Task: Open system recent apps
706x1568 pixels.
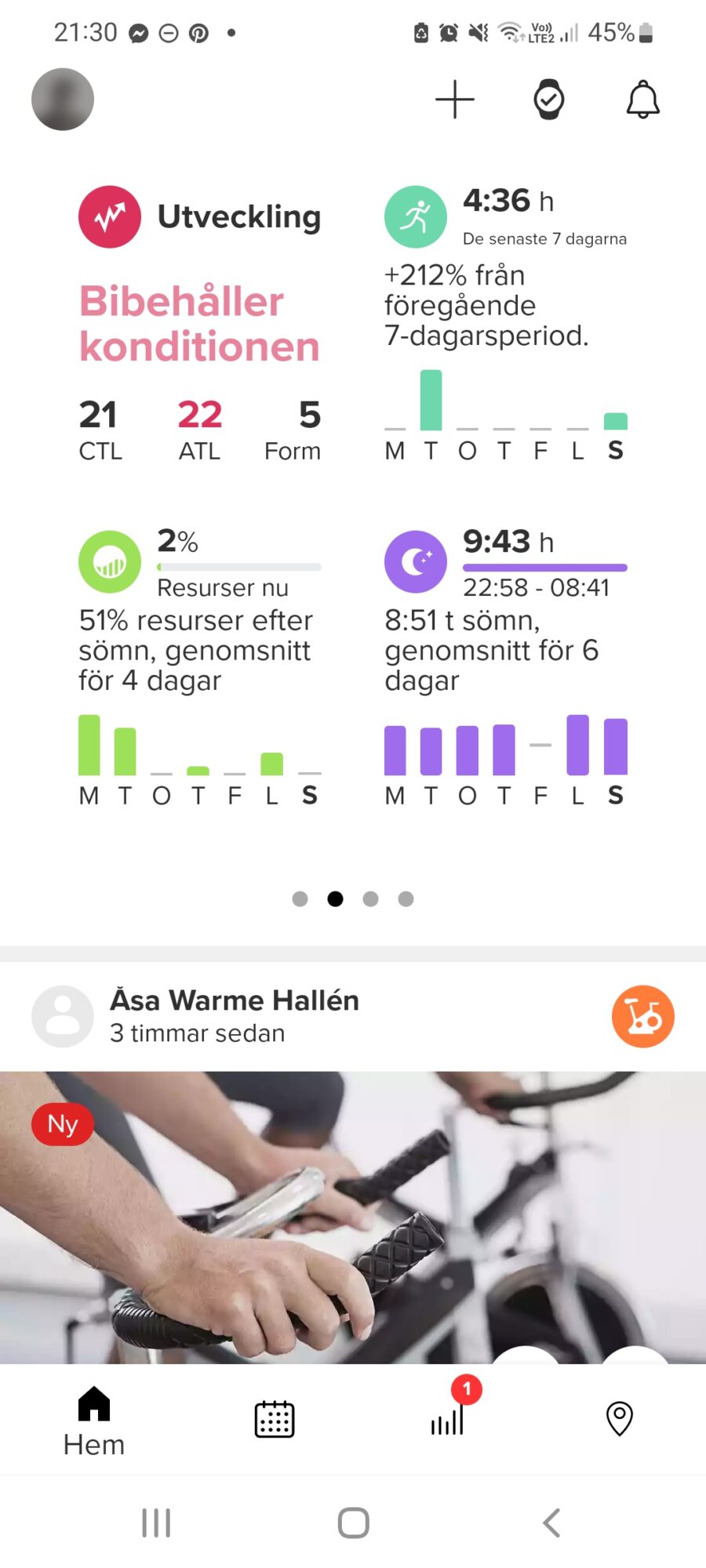Action: click(156, 1523)
